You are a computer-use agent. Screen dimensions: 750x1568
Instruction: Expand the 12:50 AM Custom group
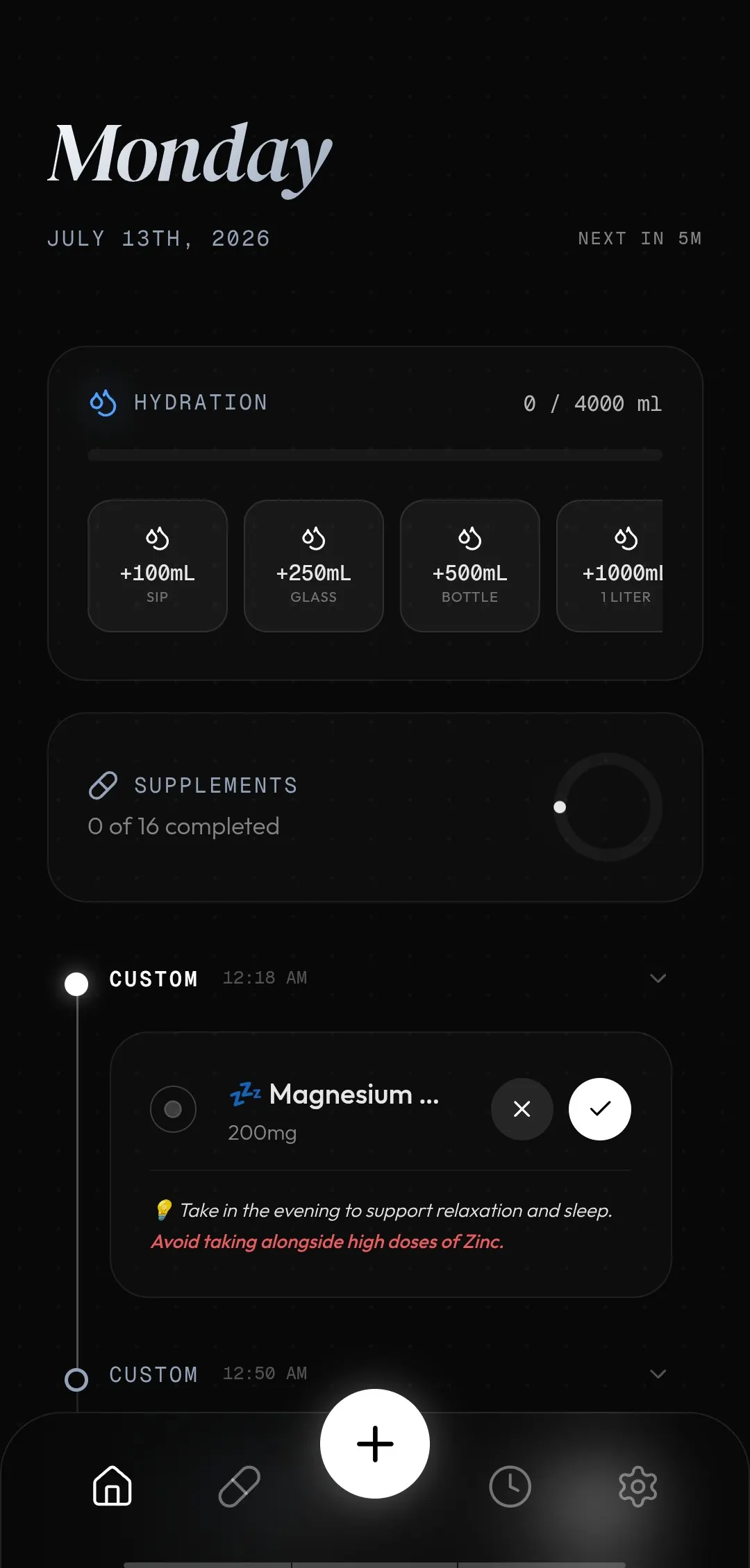(658, 1374)
